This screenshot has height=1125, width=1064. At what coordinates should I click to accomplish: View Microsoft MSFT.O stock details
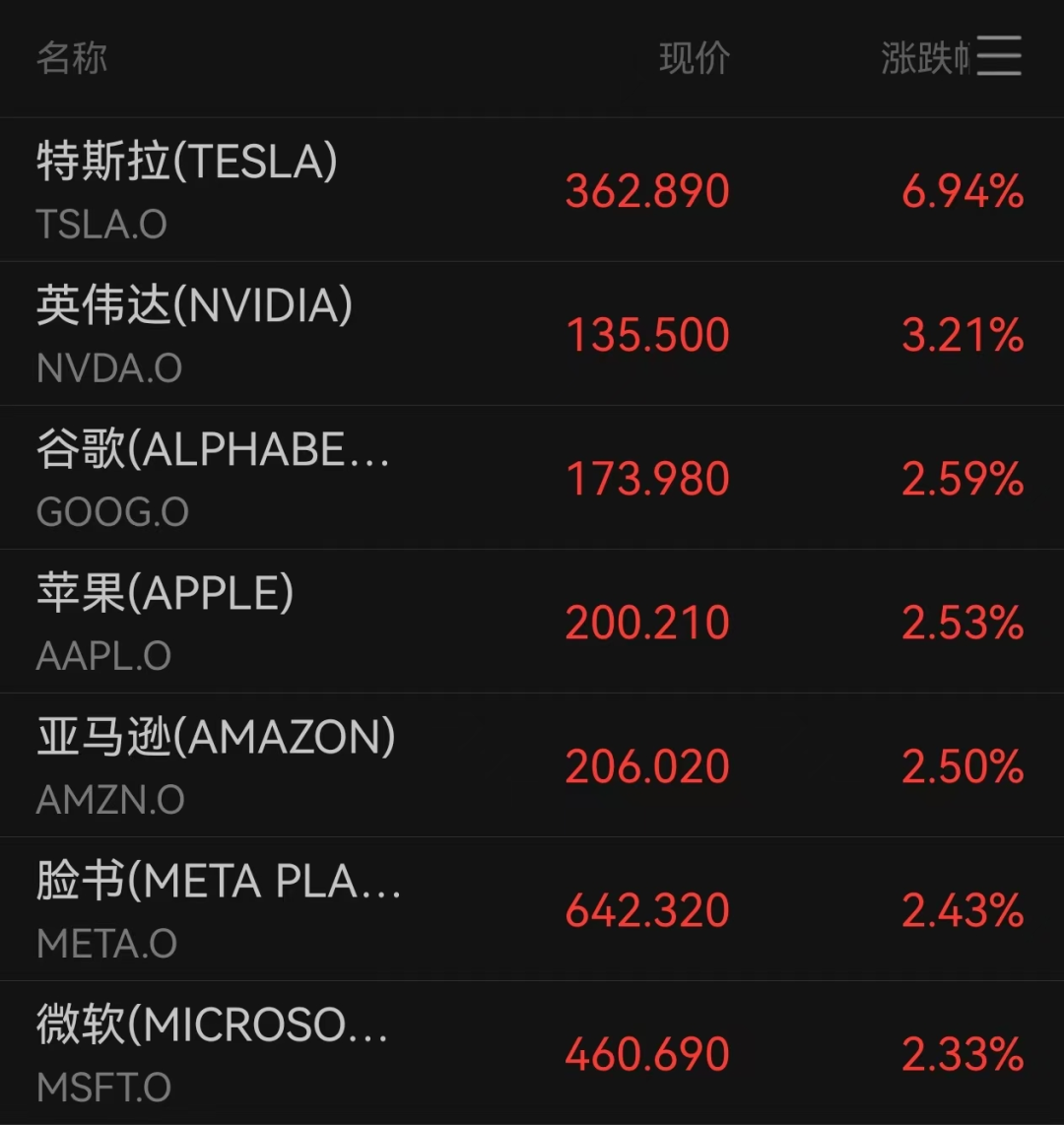[532, 1053]
